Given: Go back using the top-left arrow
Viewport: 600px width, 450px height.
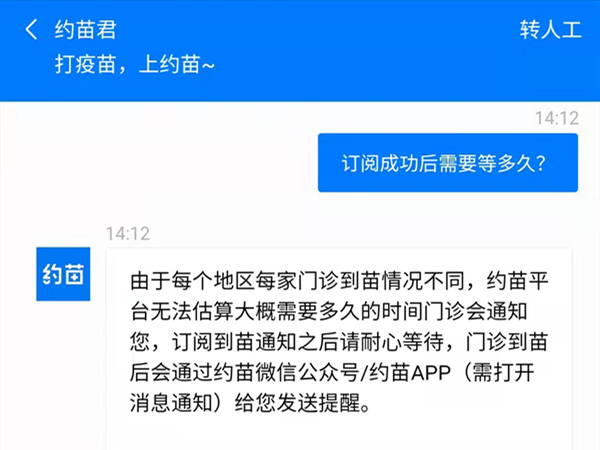Looking at the screenshot, I should coord(30,29).
